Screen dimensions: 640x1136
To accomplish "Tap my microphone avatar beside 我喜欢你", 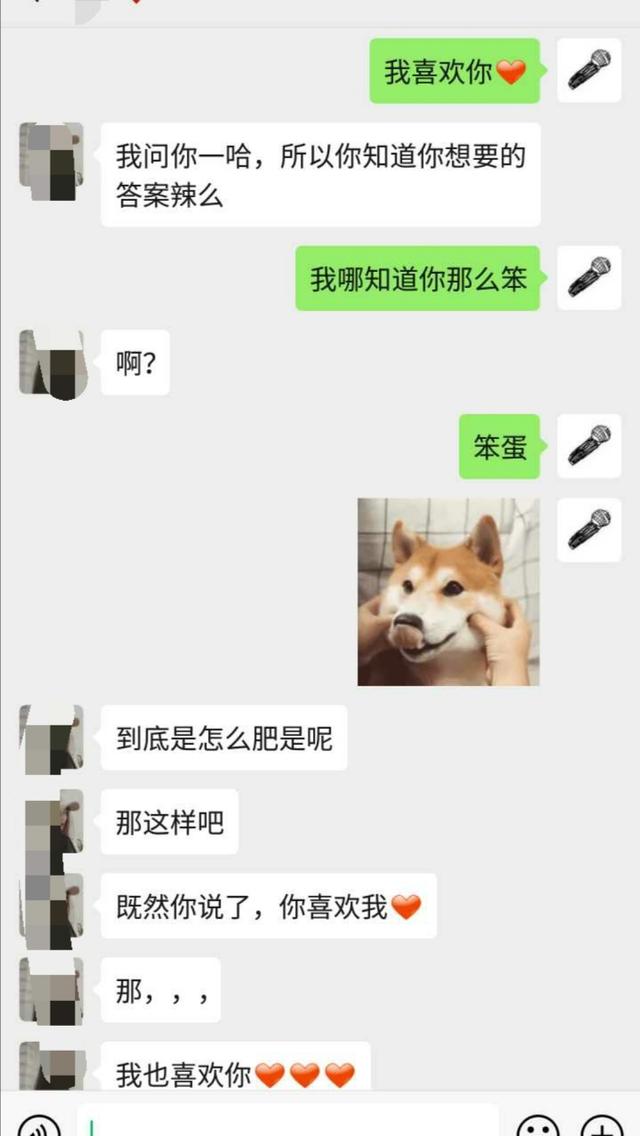I will click(589, 71).
